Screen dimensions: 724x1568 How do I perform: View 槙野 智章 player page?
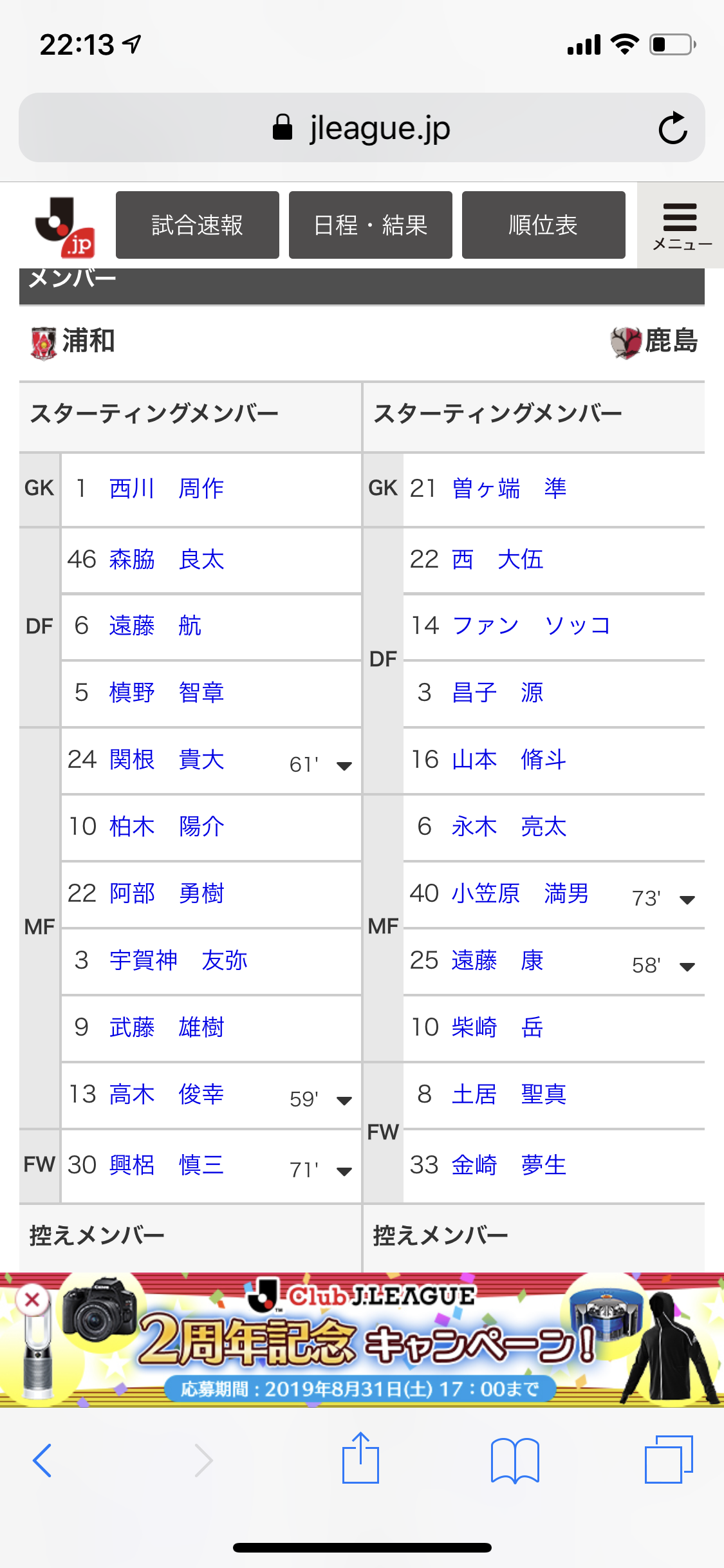[167, 693]
